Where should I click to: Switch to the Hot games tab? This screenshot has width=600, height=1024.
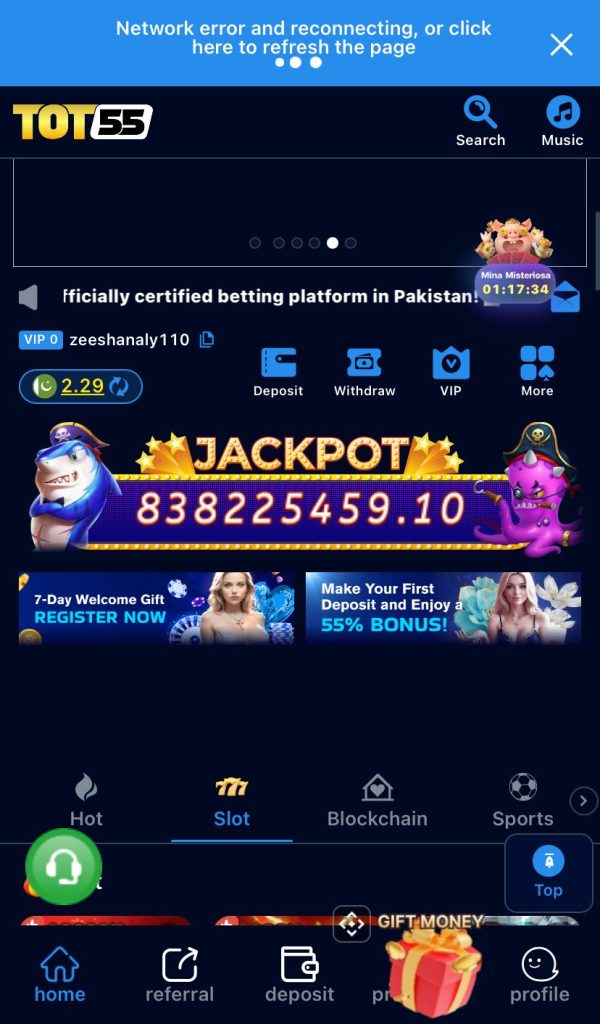tap(86, 802)
